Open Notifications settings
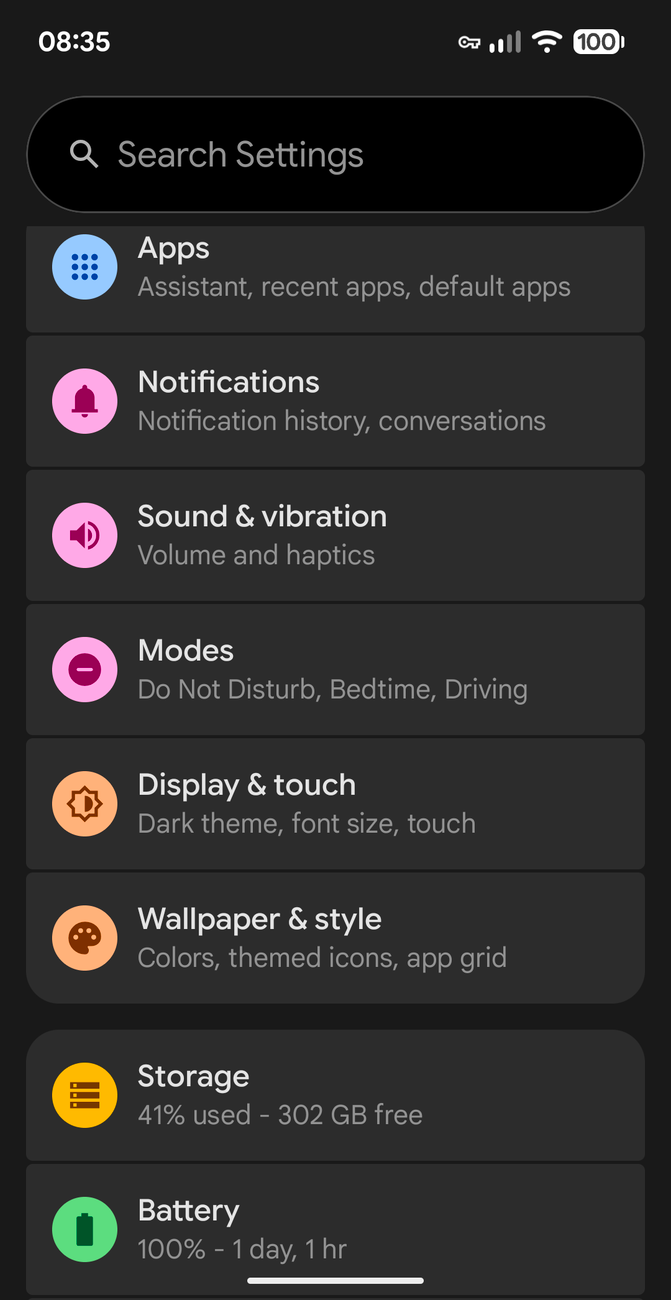Screen dimensions: 671x1300 335,400
